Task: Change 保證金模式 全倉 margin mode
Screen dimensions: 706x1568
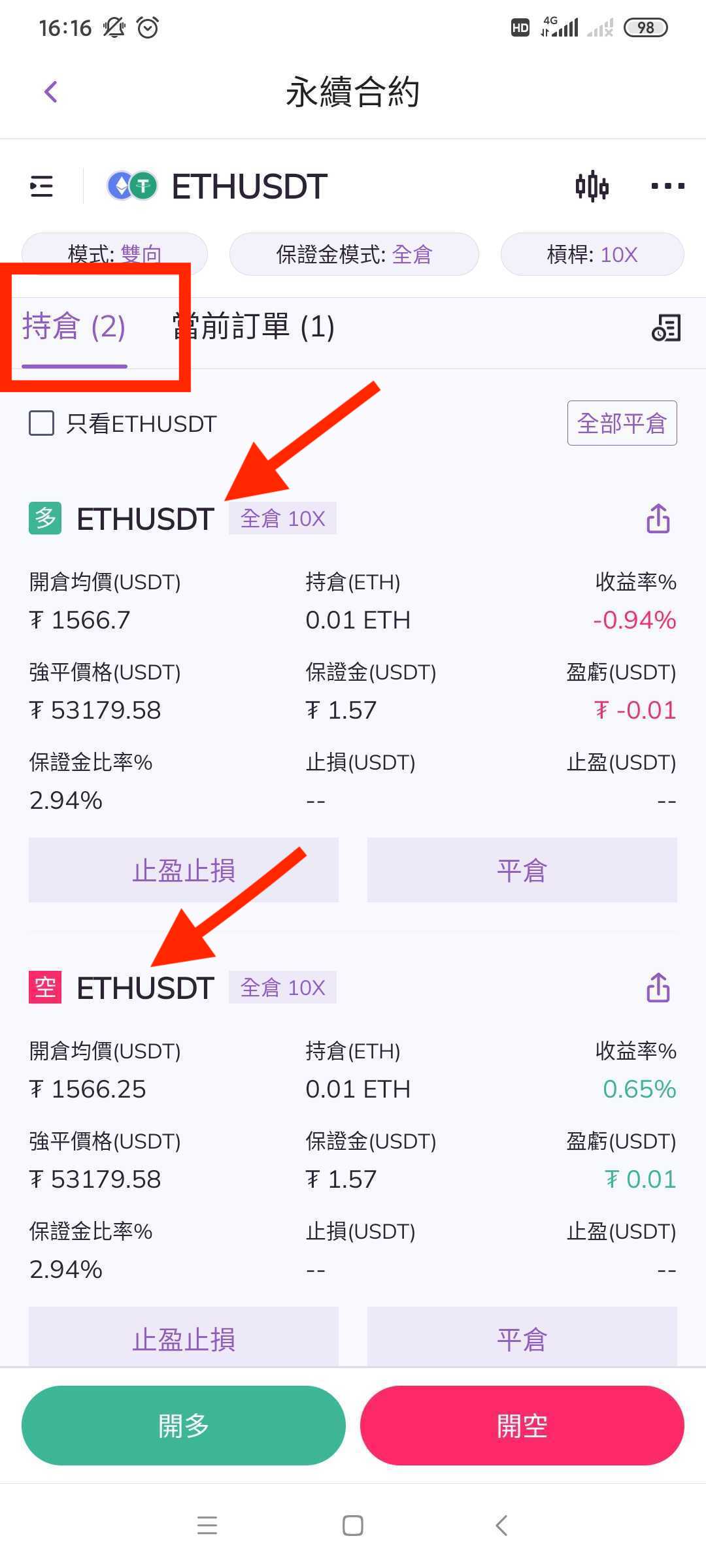Action: click(354, 254)
